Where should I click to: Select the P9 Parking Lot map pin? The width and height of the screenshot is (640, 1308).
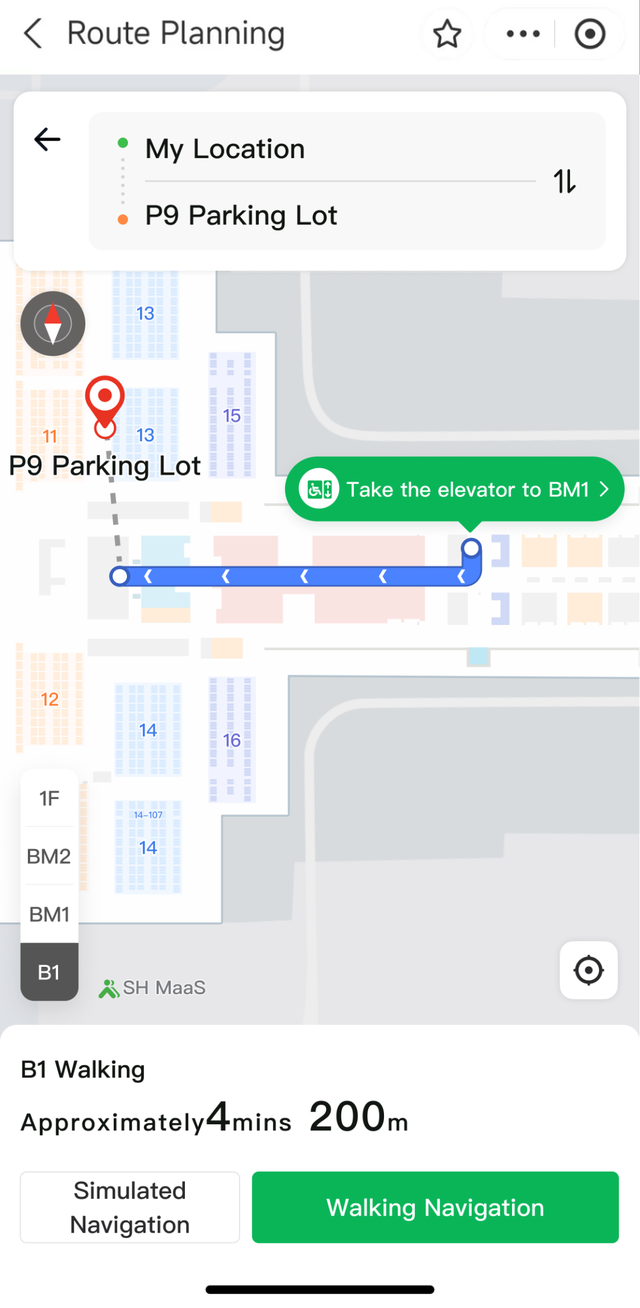104,402
